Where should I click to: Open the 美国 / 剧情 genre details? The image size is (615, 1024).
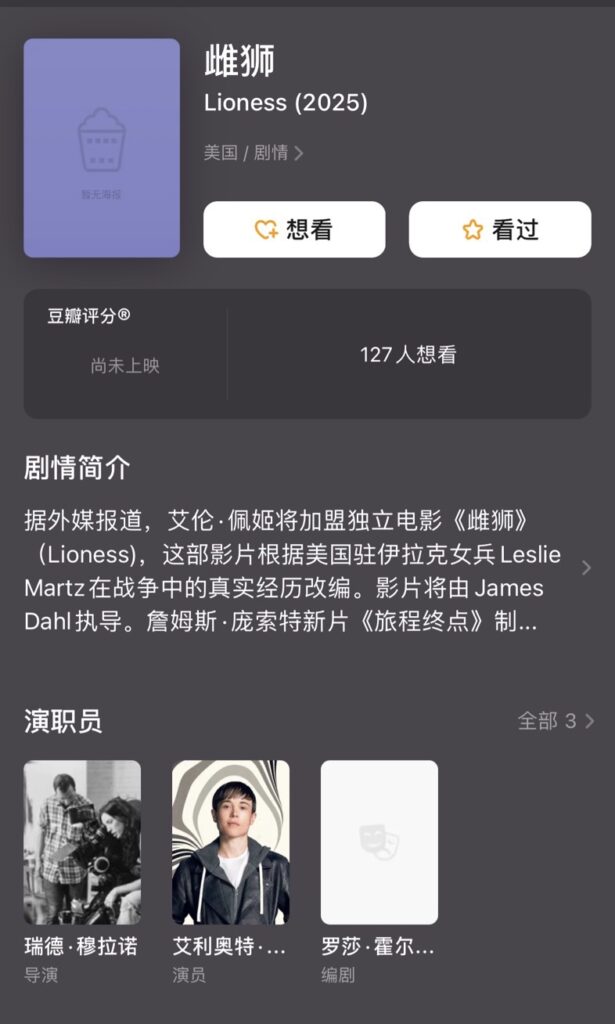click(253, 153)
